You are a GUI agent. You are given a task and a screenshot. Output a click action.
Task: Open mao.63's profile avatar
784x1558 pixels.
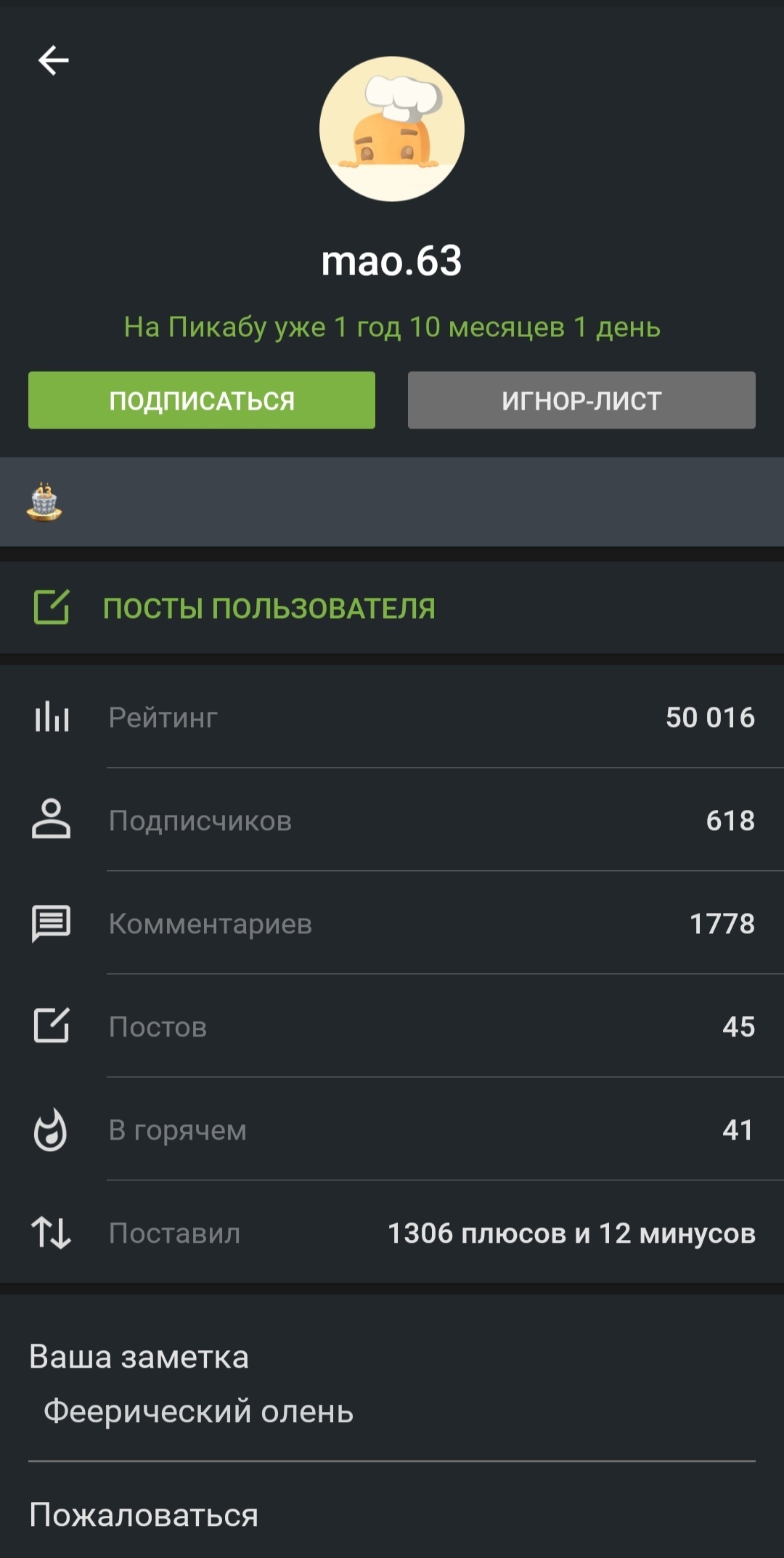coord(392,129)
